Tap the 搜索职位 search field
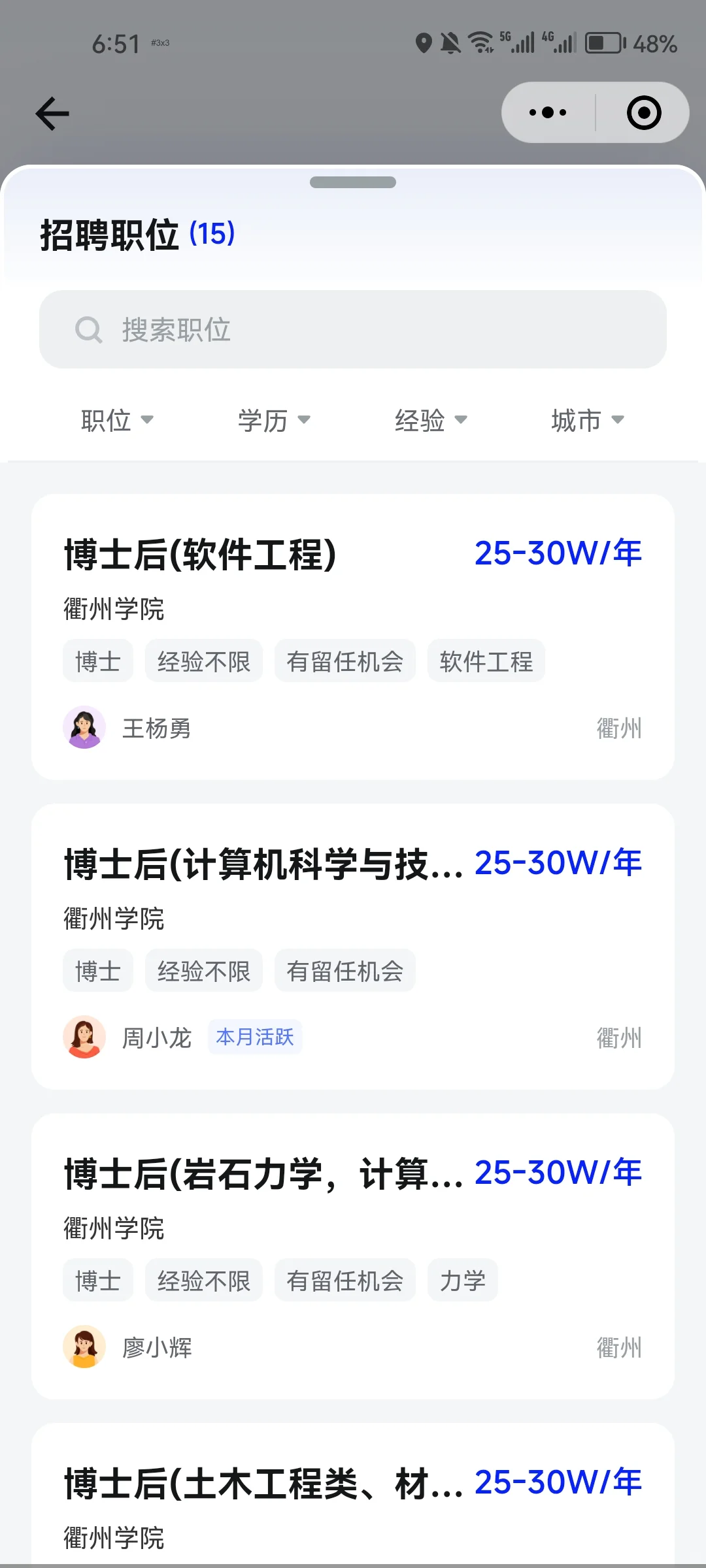The height and width of the screenshot is (1568, 706). (x=353, y=329)
